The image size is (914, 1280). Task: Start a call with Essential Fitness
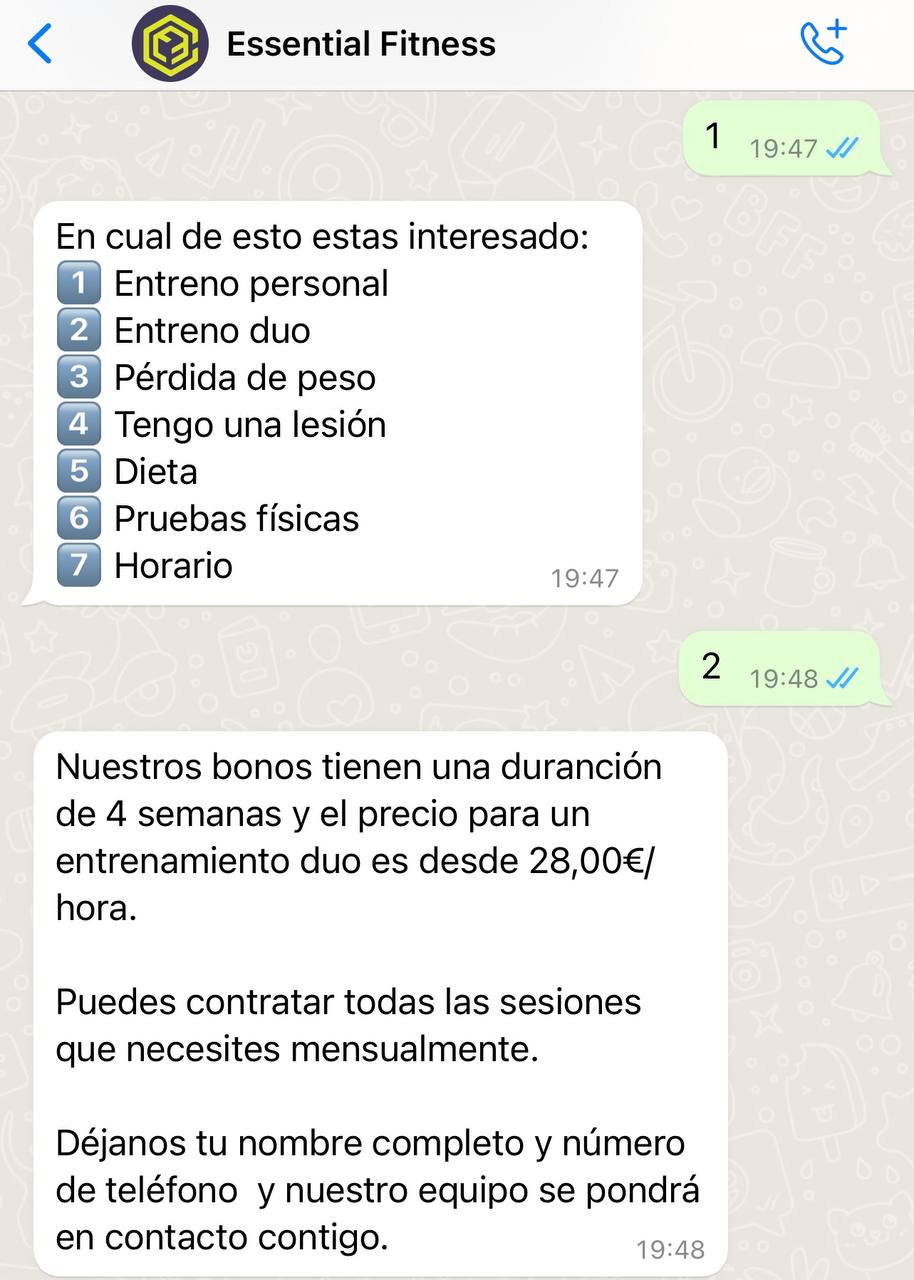823,43
